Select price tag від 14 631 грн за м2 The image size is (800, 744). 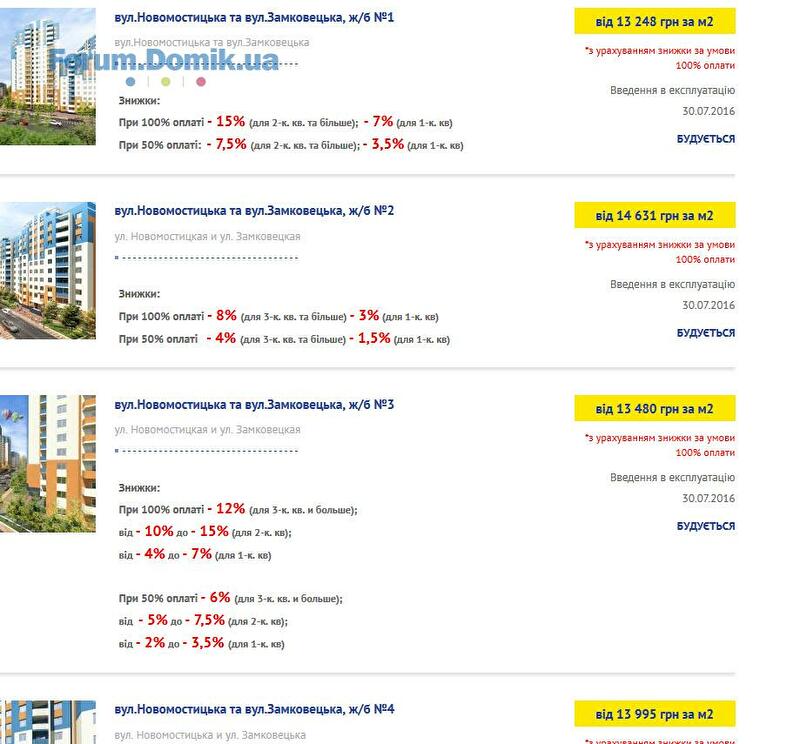(x=654, y=215)
